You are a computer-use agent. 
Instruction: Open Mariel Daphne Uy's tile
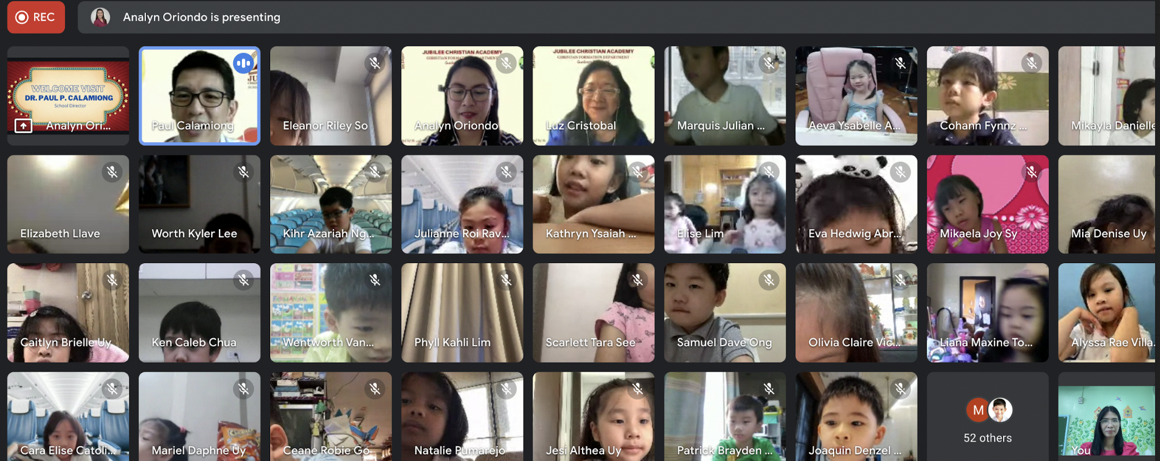[x=199, y=418]
